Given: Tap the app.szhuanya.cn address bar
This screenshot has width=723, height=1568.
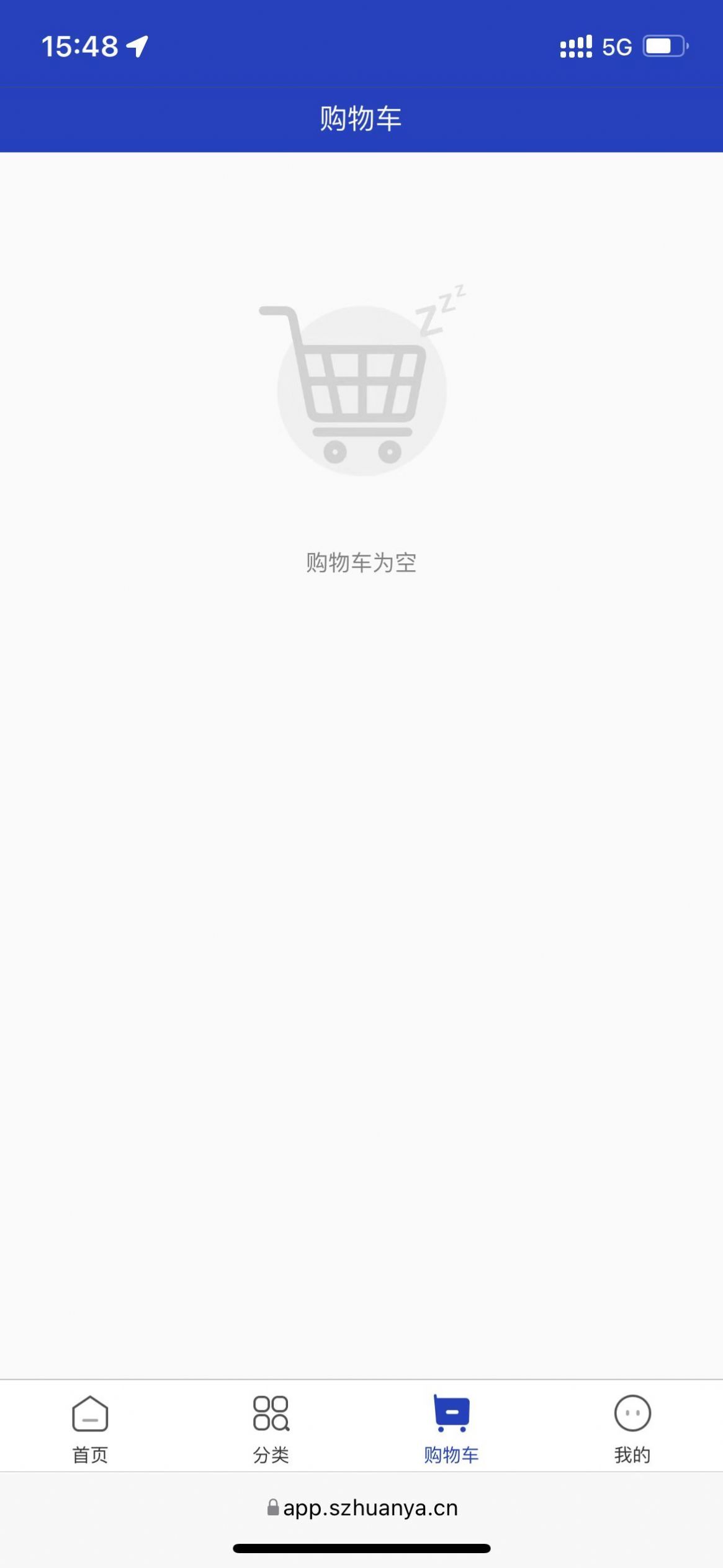Looking at the screenshot, I should (362, 1508).
